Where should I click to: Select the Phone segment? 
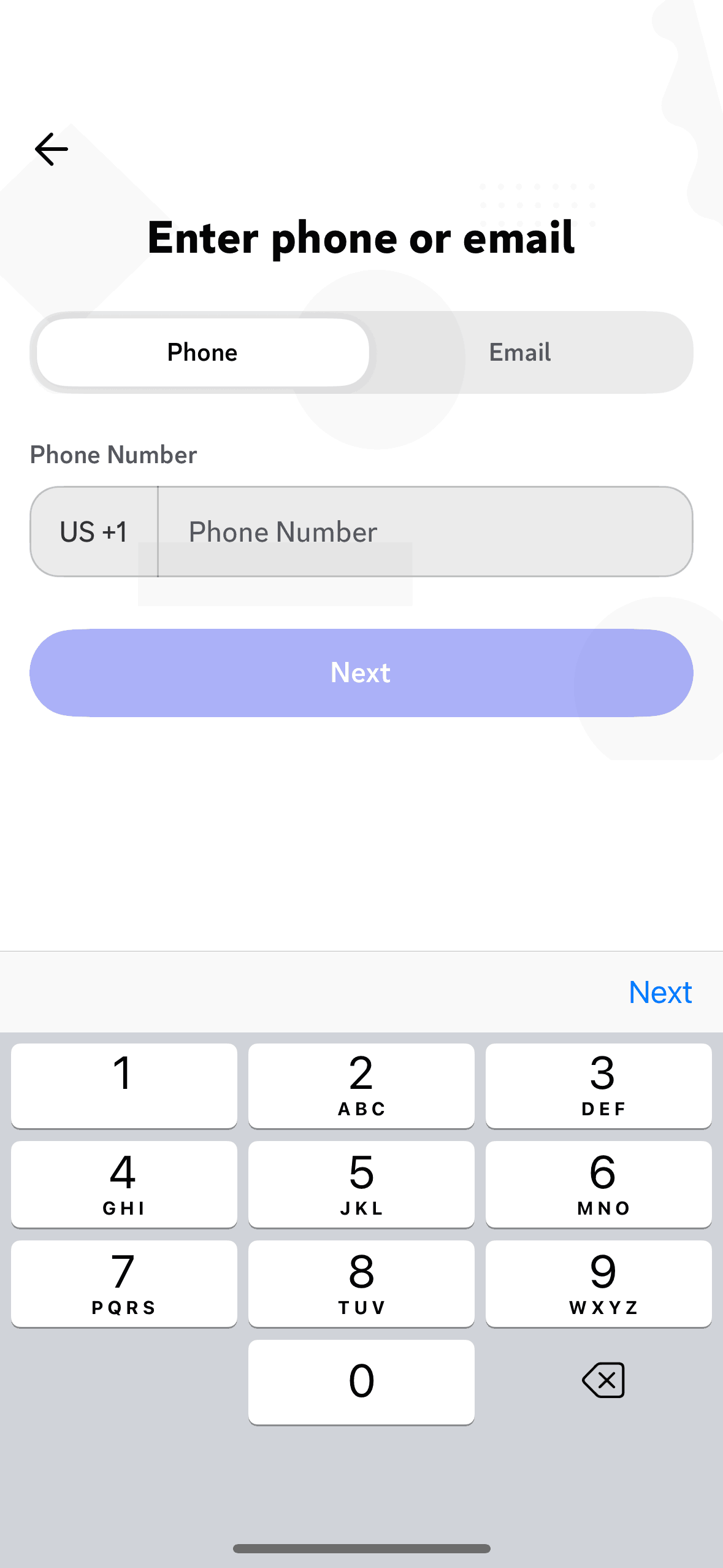tap(202, 353)
